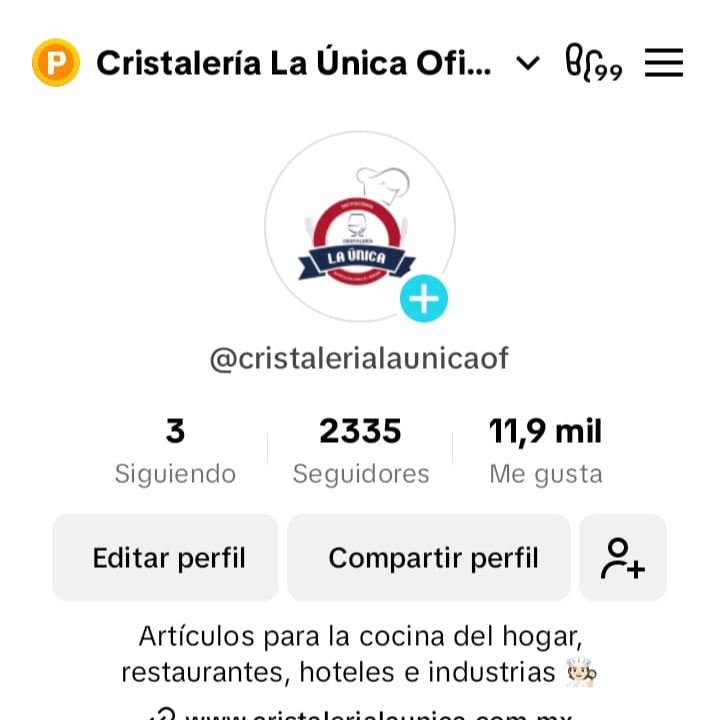Select Compartir perfil
The width and height of the screenshot is (720, 720).
(x=432, y=558)
